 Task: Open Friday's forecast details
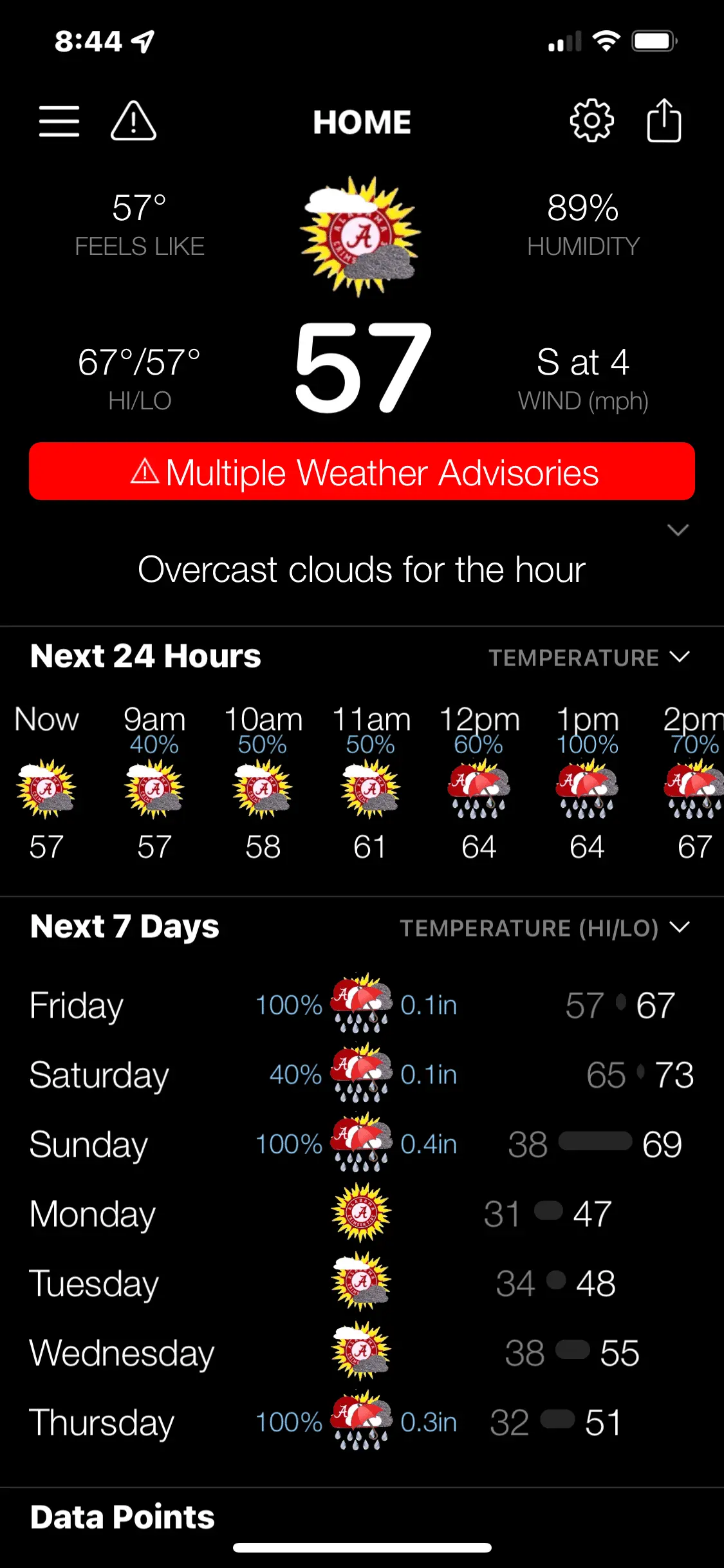362,1005
